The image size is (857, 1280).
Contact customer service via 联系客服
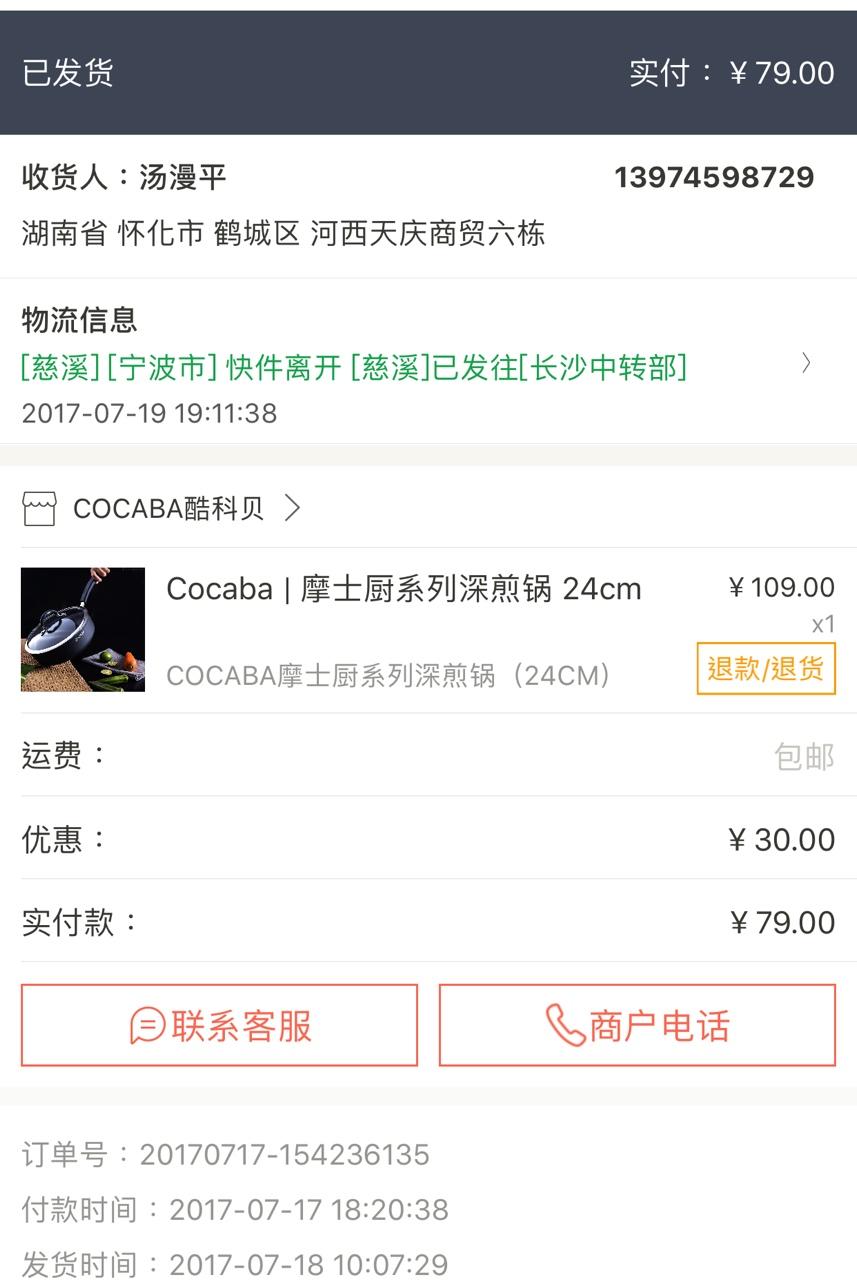pyautogui.click(x=219, y=1026)
